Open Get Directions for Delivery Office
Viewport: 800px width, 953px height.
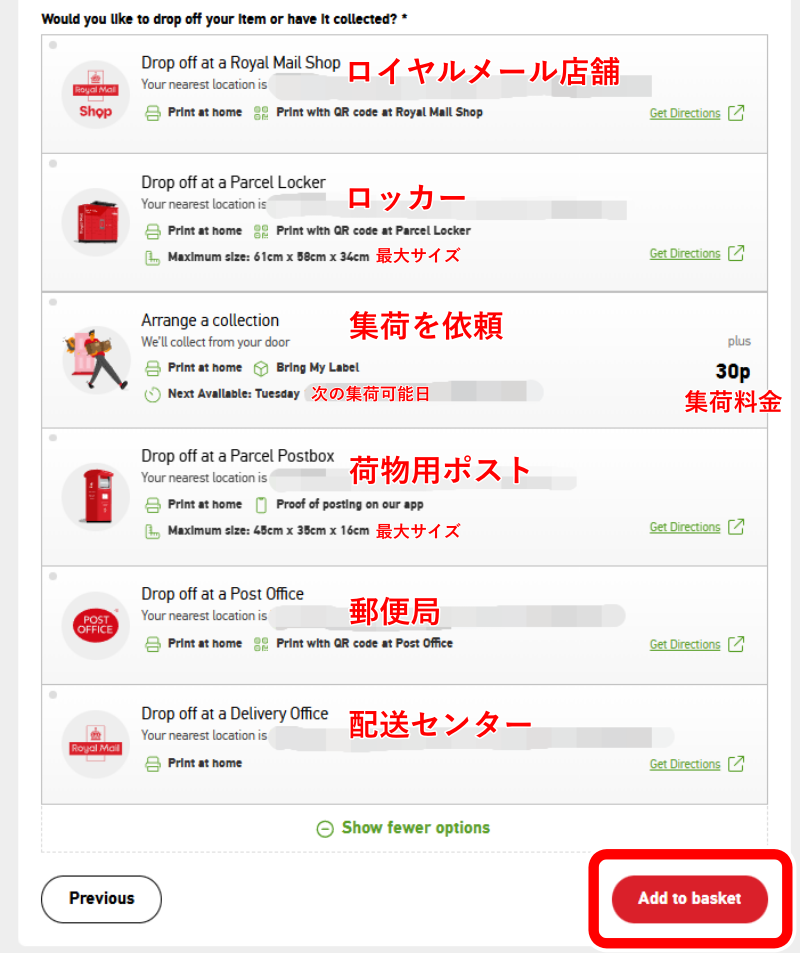686,763
